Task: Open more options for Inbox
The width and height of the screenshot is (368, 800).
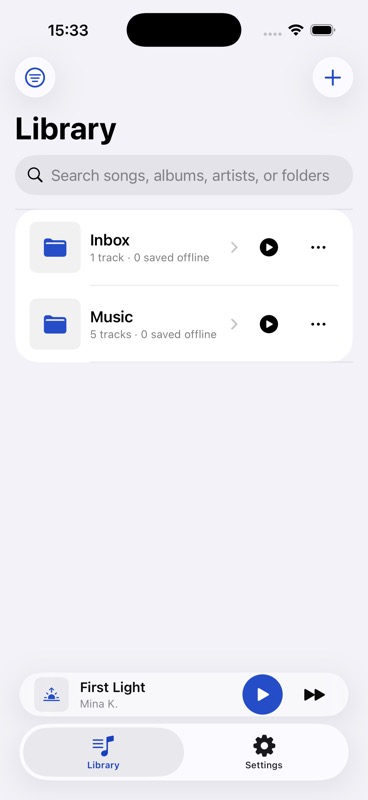Action: [x=318, y=247]
